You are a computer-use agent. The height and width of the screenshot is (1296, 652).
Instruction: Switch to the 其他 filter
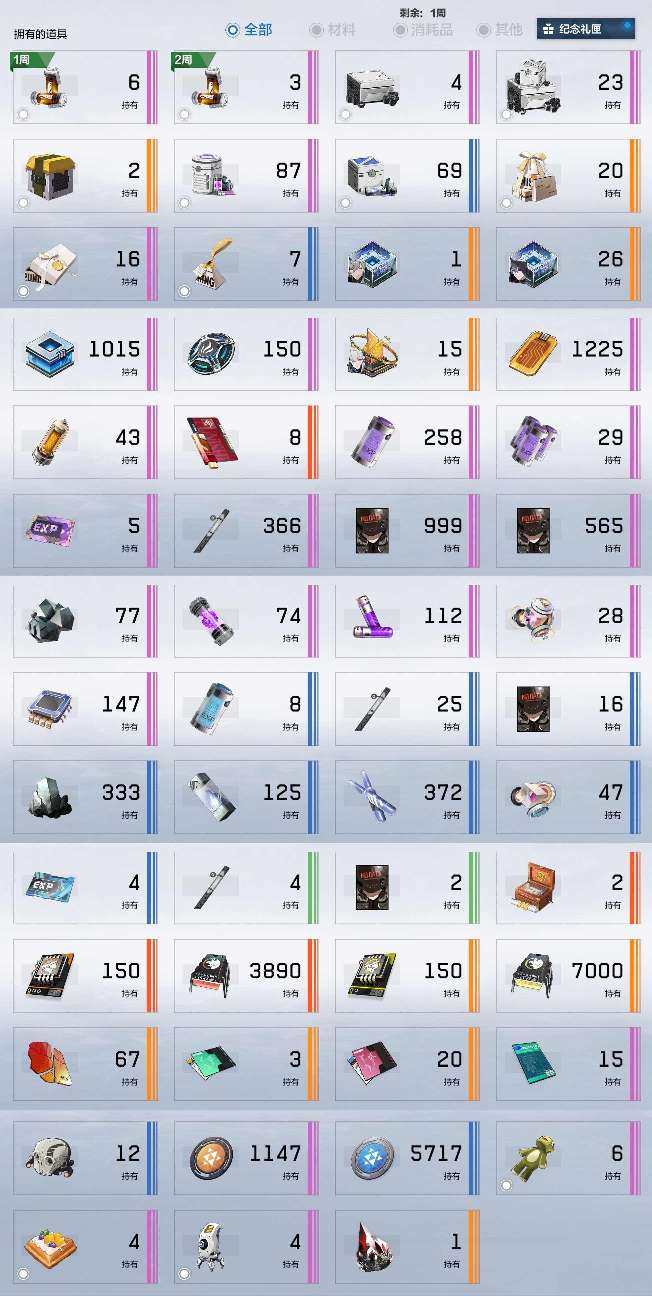click(499, 30)
